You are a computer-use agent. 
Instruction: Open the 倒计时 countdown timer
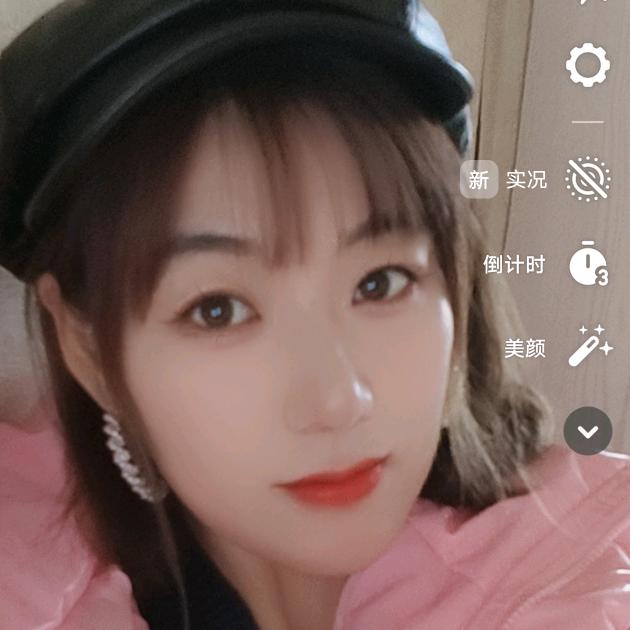pyautogui.click(x=587, y=265)
